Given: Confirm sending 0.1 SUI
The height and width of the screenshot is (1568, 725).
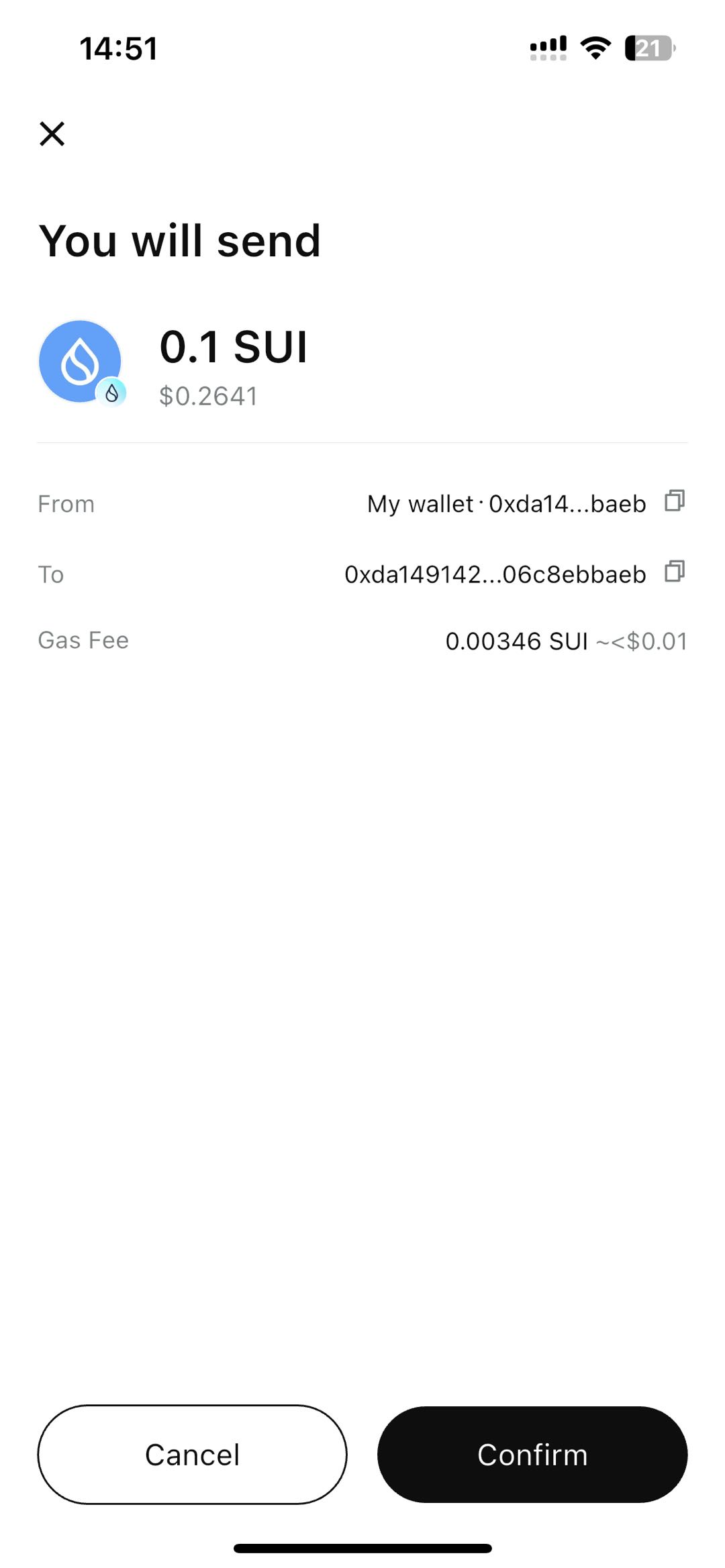Looking at the screenshot, I should (x=532, y=1455).
